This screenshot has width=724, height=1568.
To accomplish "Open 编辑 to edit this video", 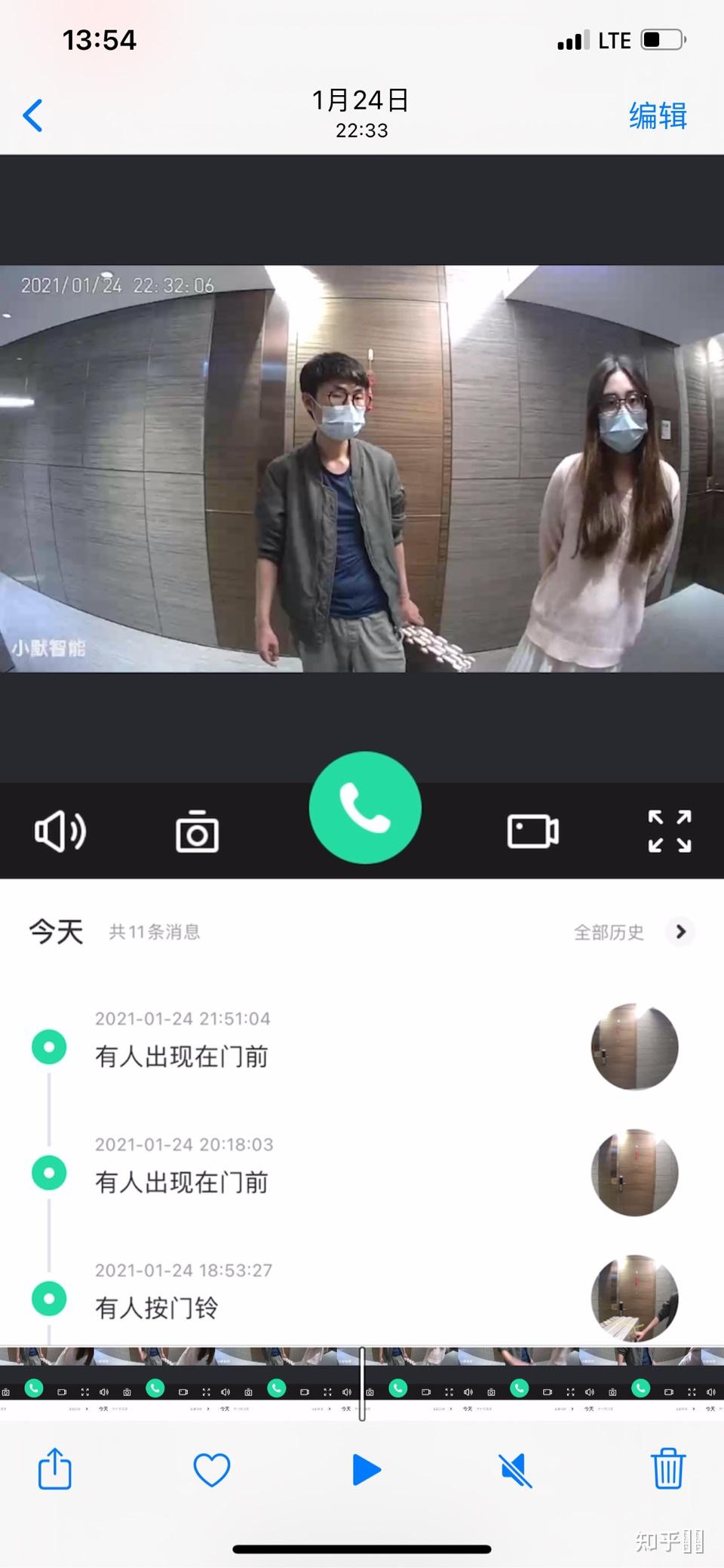I will pyautogui.click(x=658, y=116).
